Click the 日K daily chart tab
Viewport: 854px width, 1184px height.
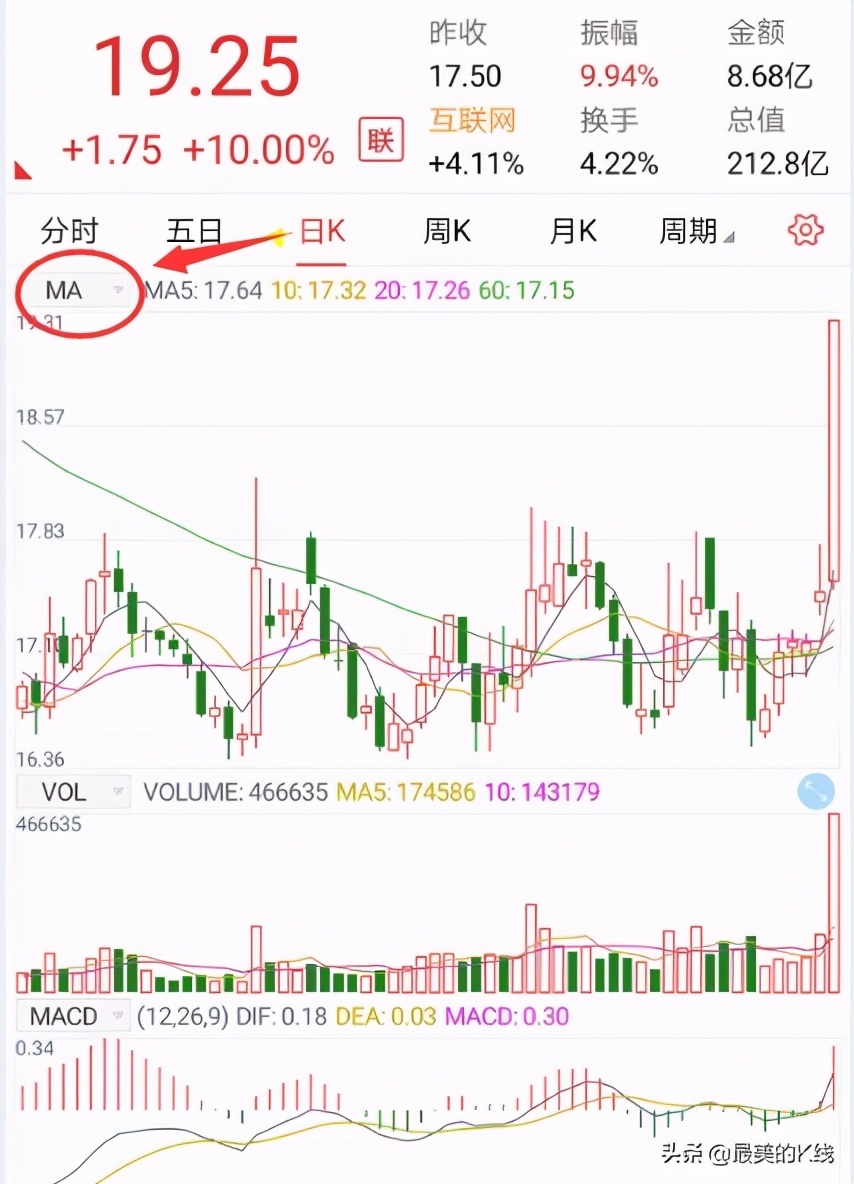[x=317, y=231]
